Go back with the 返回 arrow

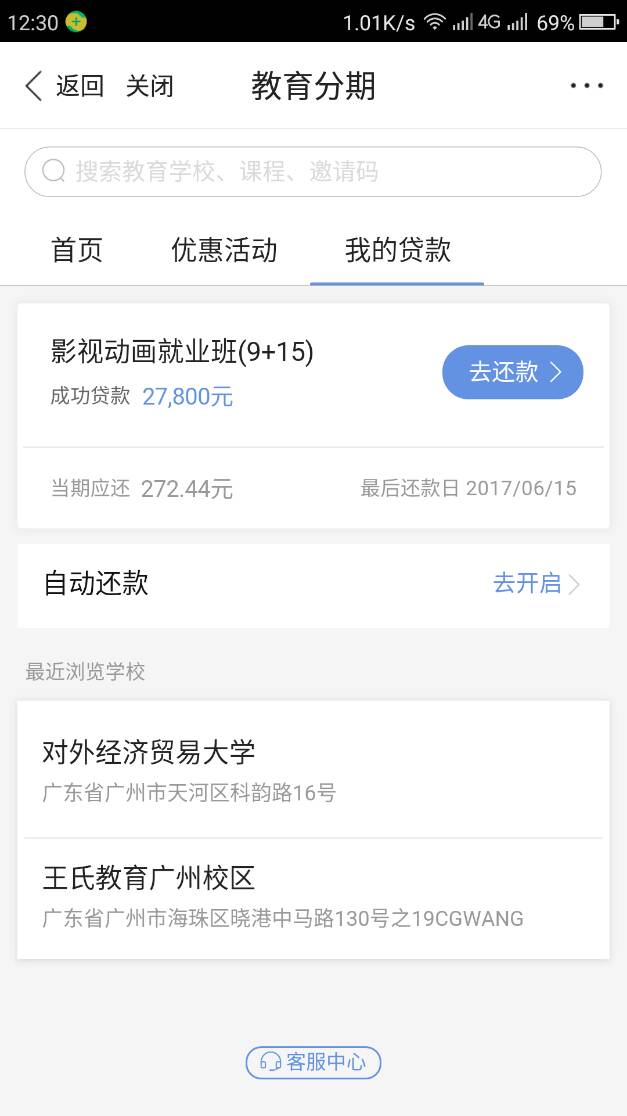(64, 86)
